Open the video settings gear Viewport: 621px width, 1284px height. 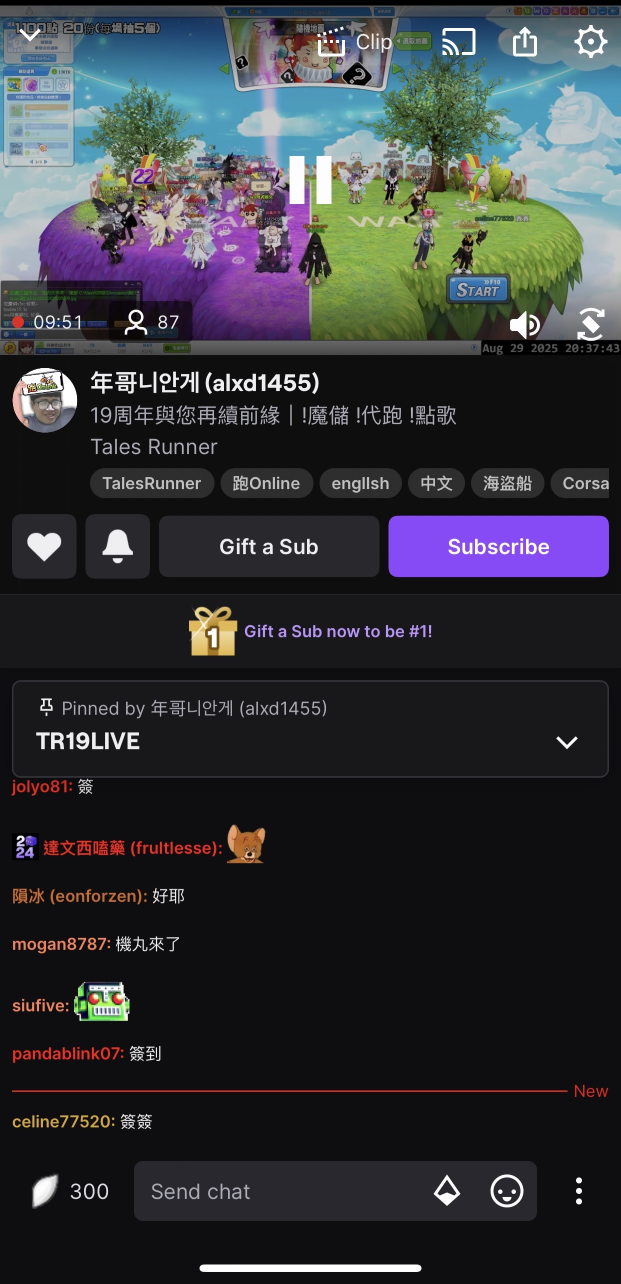[x=591, y=42]
